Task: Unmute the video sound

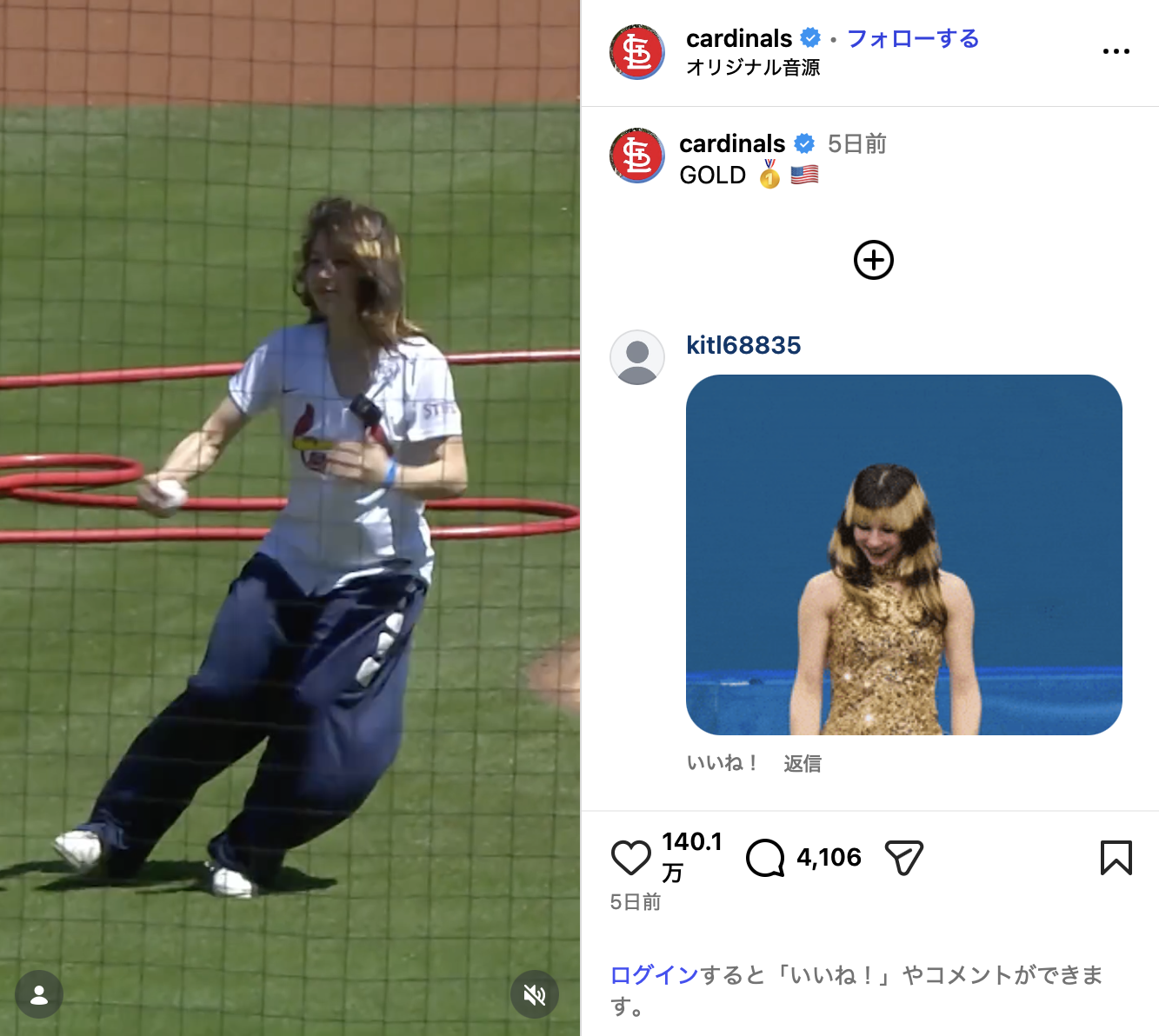Action: click(x=535, y=994)
